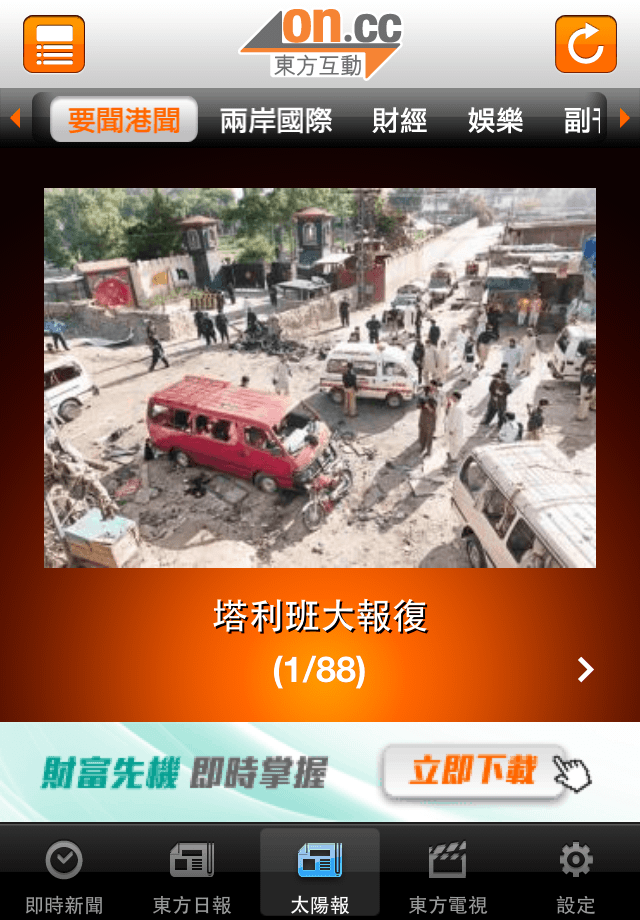The width and height of the screenshot is (640, 920).
Task: Open the 娛樂 category tab
Action: click(495, 121)
